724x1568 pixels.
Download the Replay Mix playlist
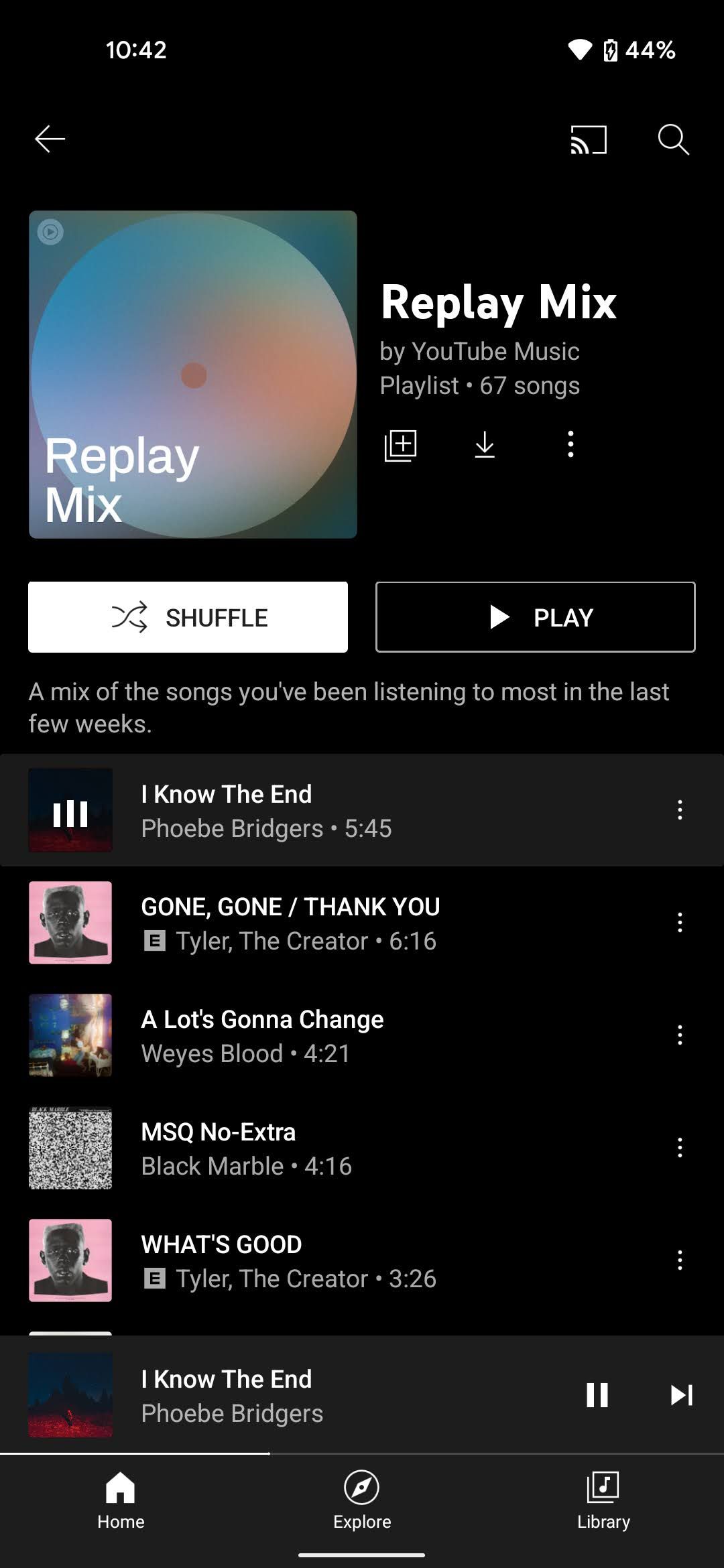tap(485, 444)
